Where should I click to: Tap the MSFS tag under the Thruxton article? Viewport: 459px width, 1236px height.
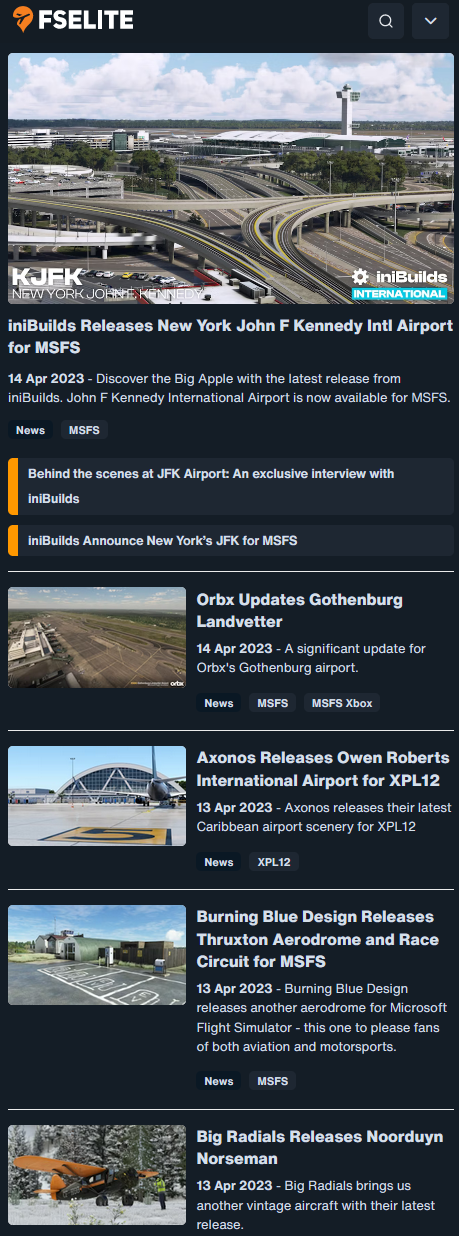click(273, 1081)
